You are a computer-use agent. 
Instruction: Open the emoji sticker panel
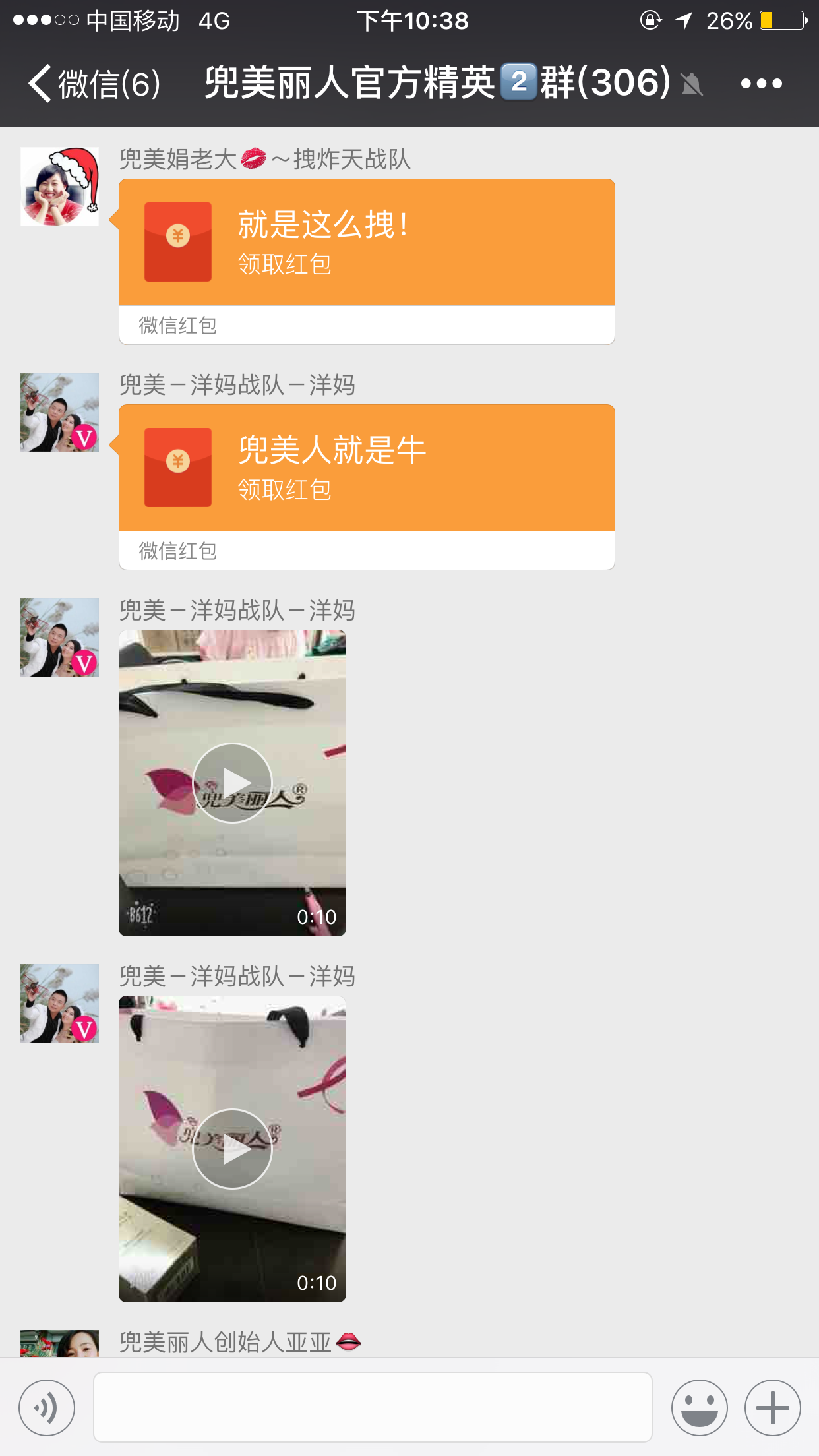tap(699, 1407)
